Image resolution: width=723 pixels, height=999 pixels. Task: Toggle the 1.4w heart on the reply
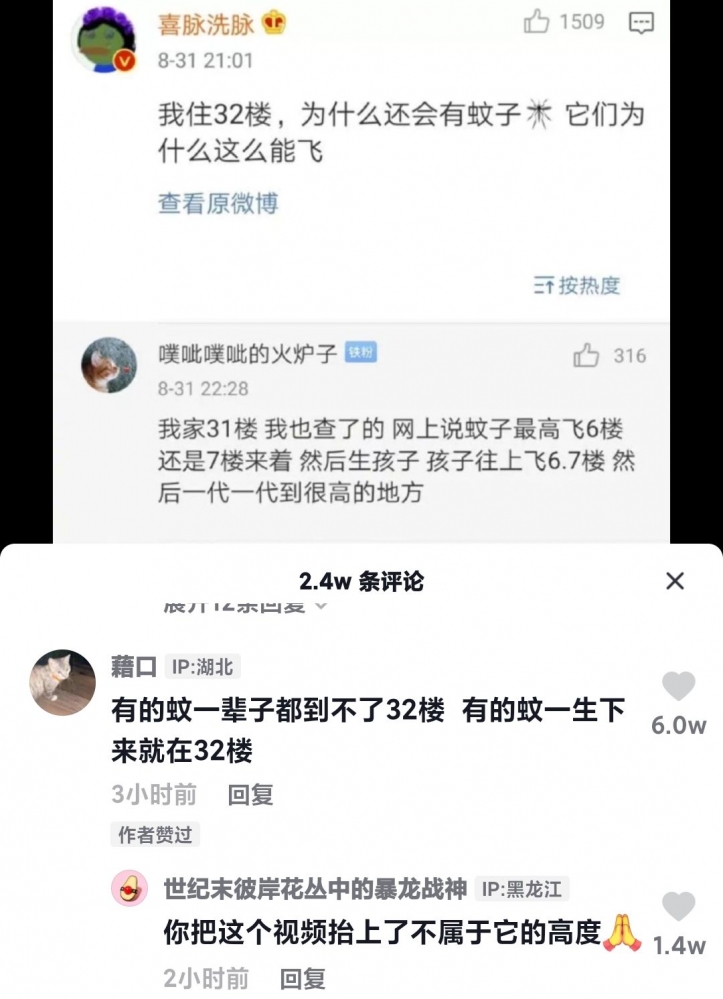tap(680, 905)
